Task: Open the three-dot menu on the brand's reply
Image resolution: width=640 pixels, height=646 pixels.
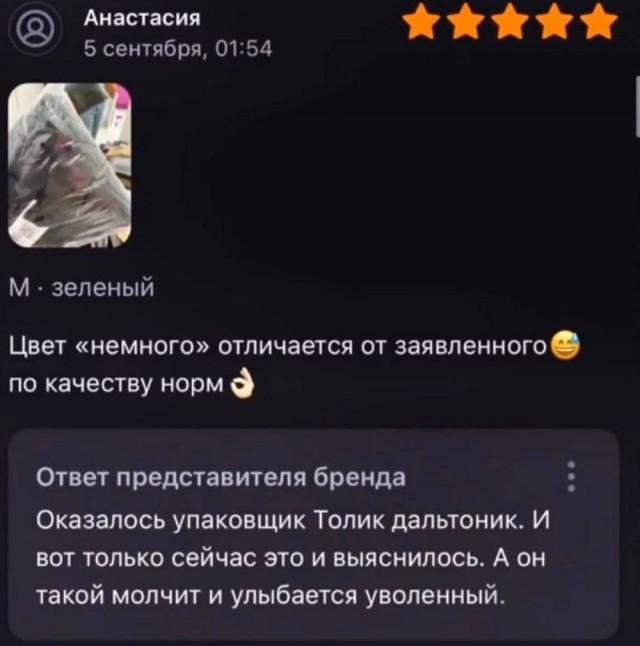Action: [571, 477]
